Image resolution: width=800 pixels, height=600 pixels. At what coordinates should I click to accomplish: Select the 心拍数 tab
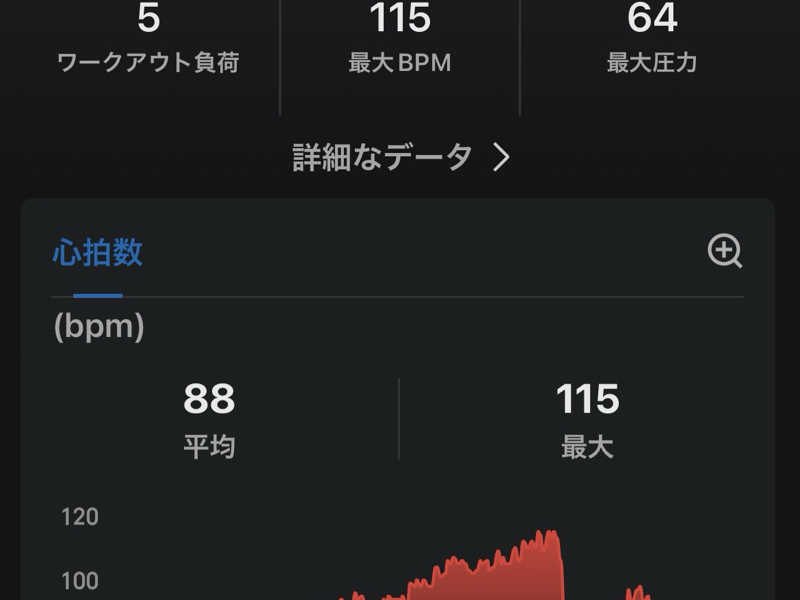tap(97, 253)
